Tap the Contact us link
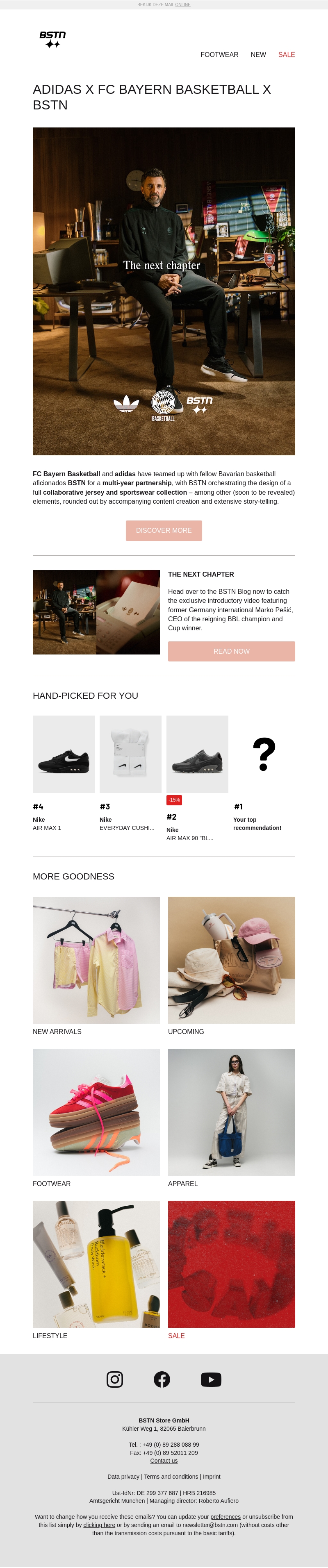Screen dimensions: 328x1568 point(164,1461)
